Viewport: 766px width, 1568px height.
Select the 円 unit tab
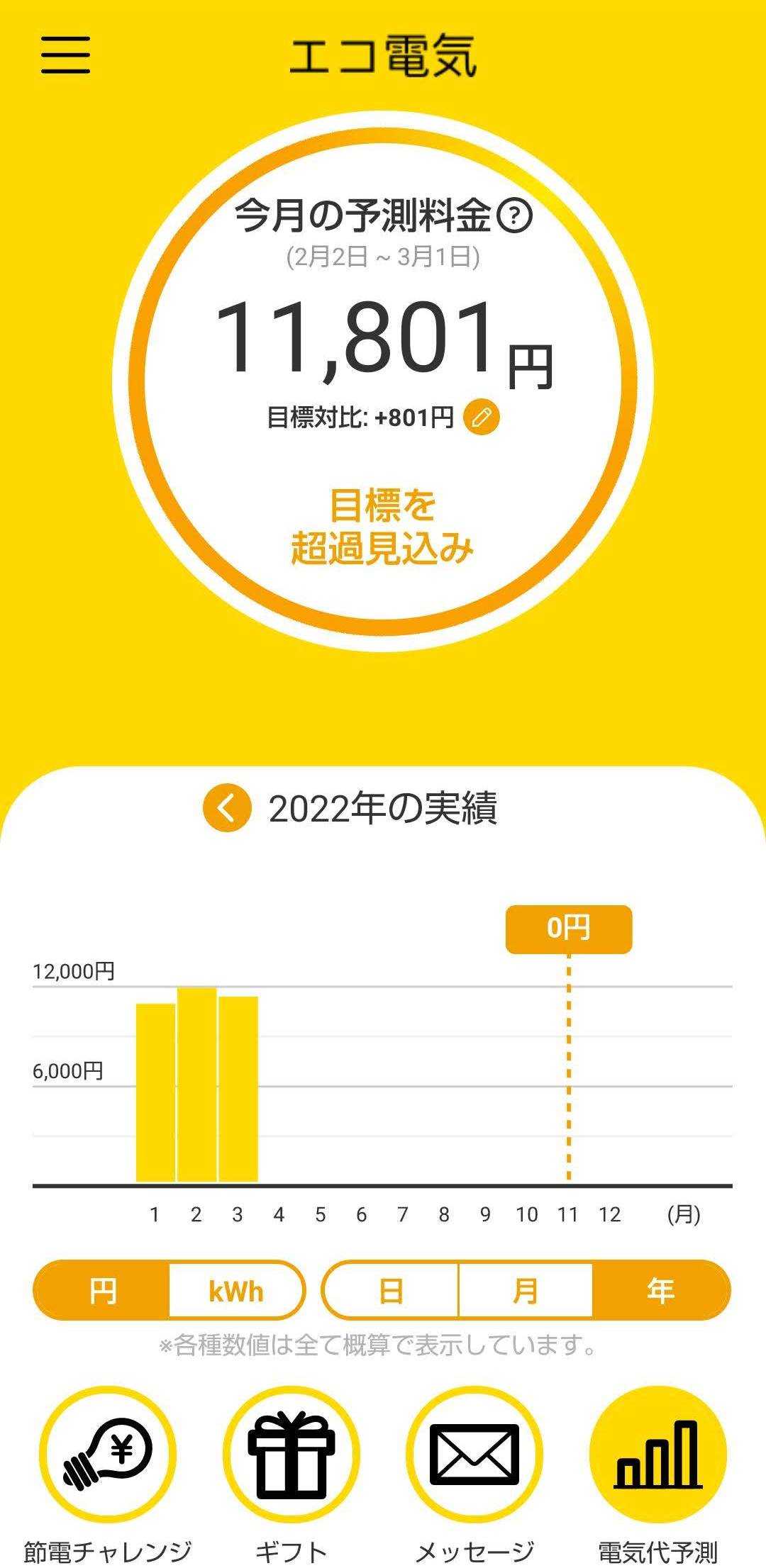tap(102, 1291)
